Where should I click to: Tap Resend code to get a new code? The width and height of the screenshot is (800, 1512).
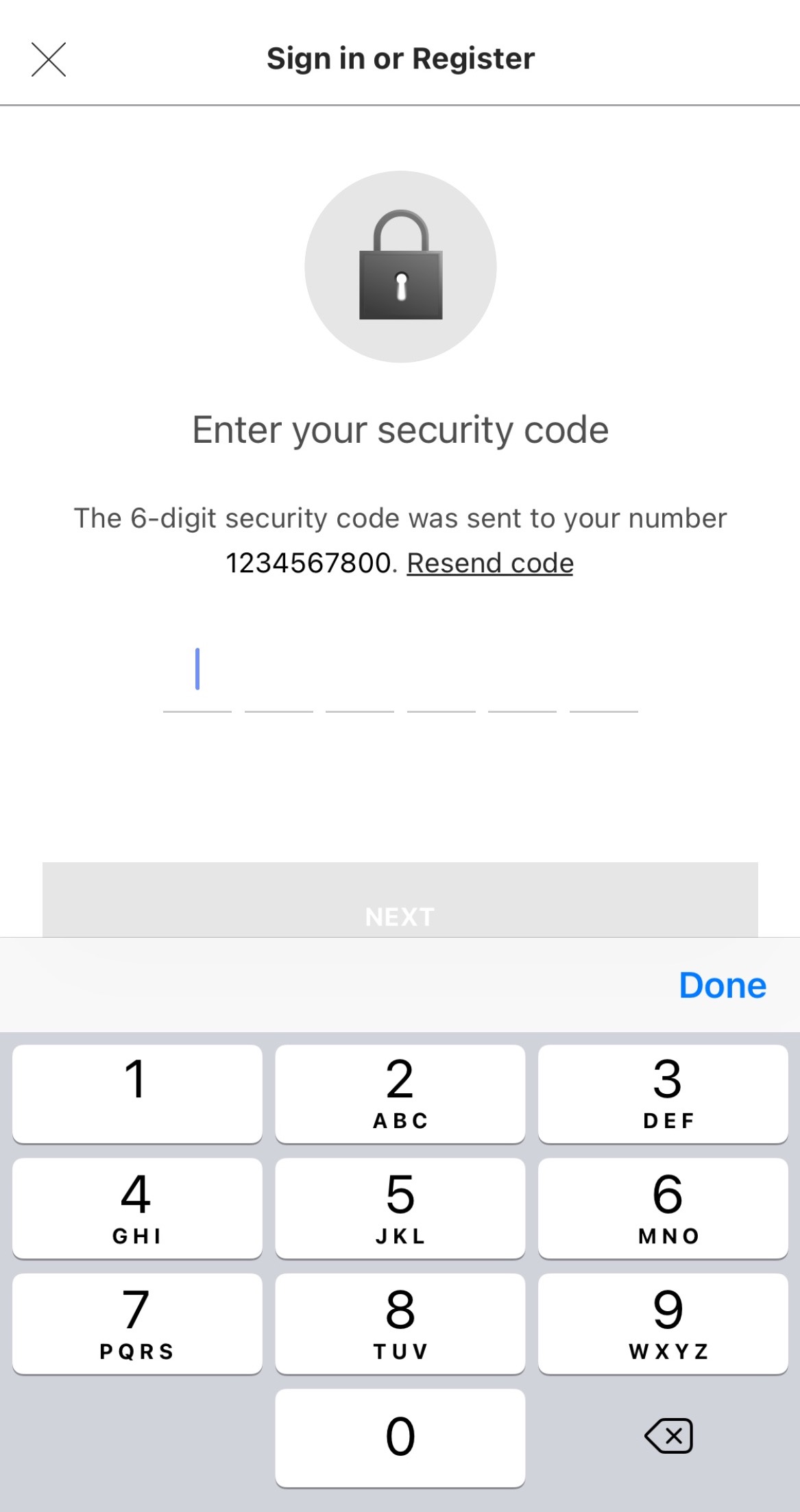(490, 562)
